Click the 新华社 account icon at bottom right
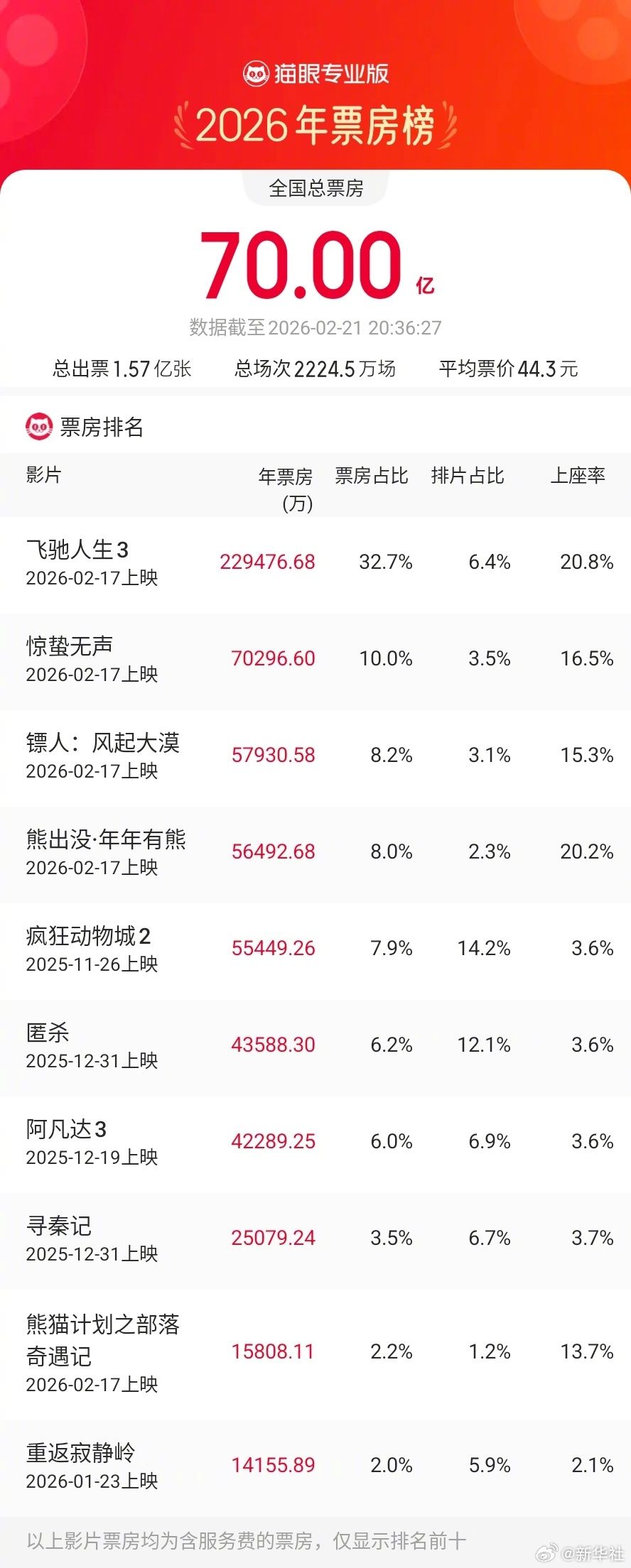 tap(544, 1552)
